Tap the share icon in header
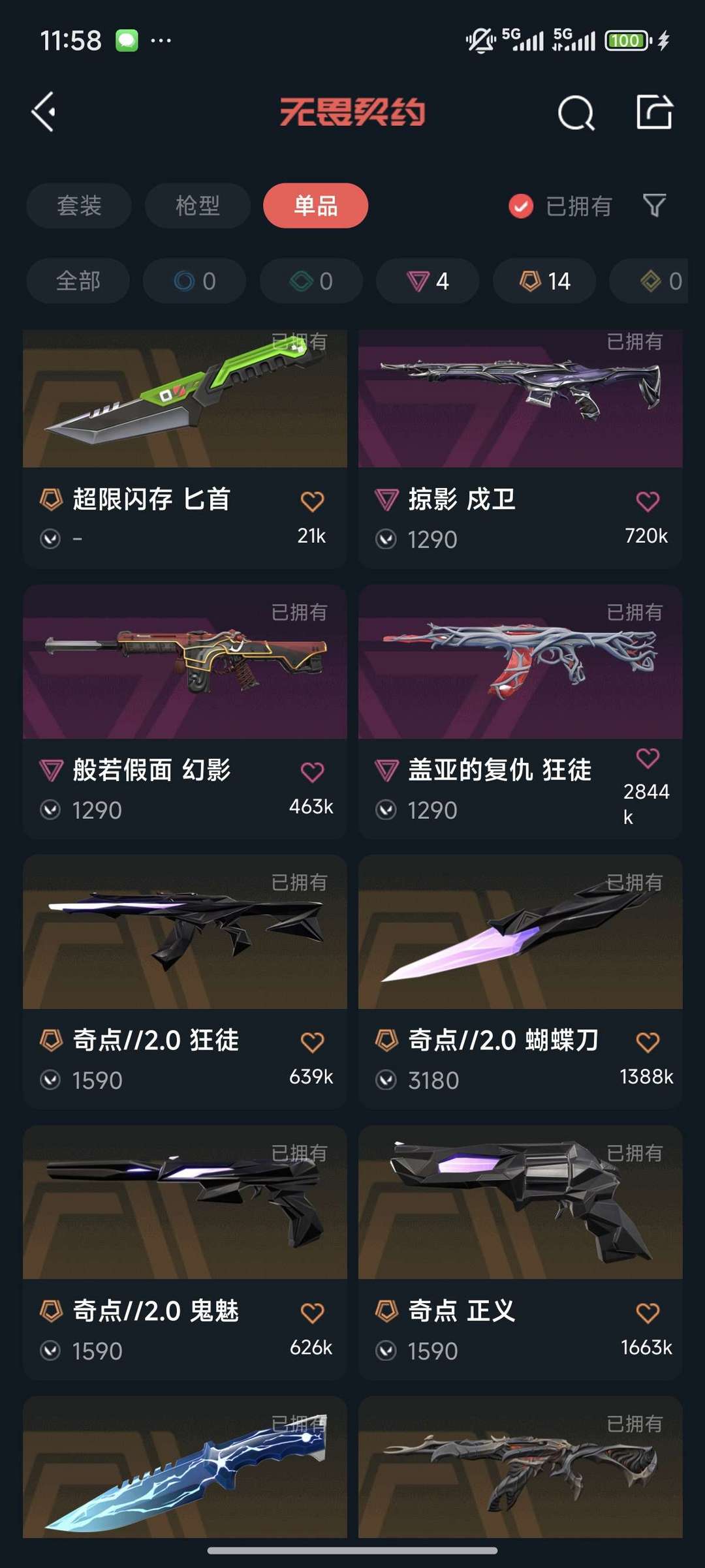The width and height of the screenshot is (705, 1568). (x=654, y=112)
